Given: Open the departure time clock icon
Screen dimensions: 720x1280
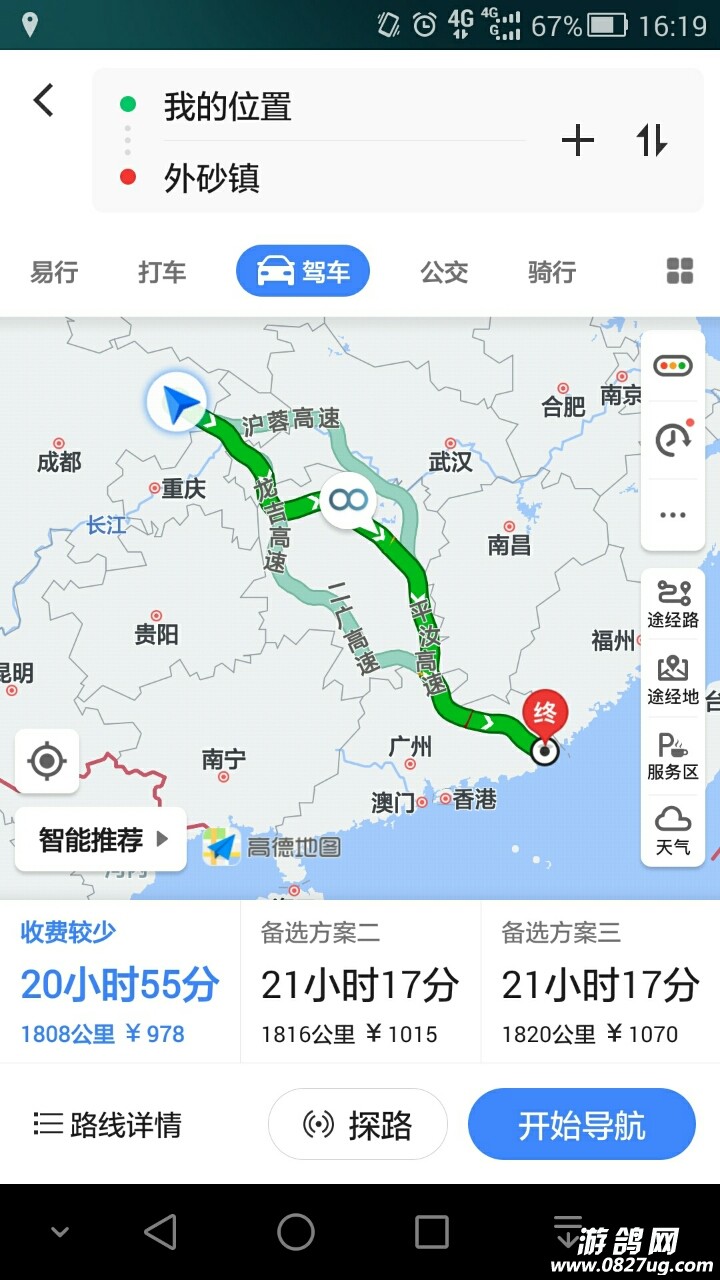Looking at the screenshot, I should click(673, 439).
